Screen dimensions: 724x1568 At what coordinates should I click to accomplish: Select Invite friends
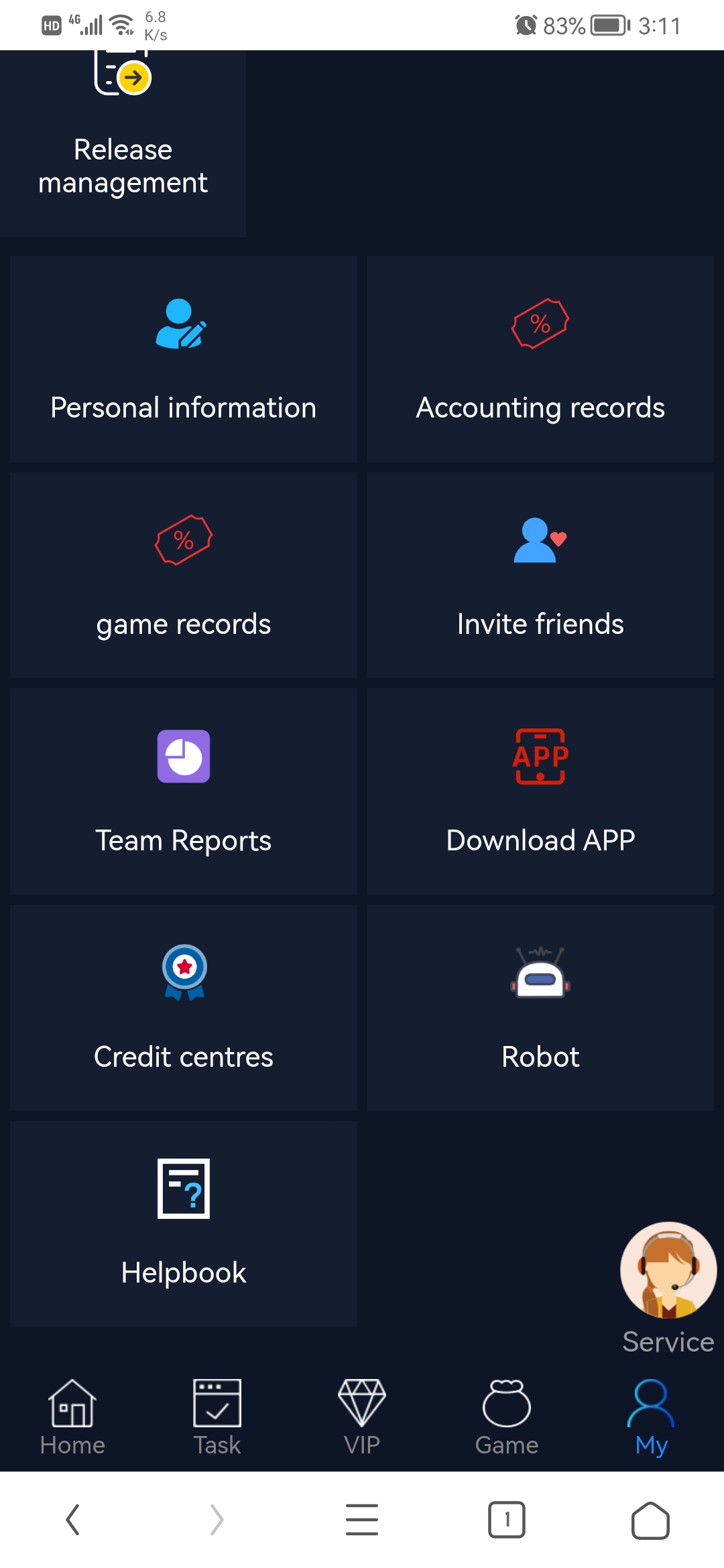click(x=540, y=575)
